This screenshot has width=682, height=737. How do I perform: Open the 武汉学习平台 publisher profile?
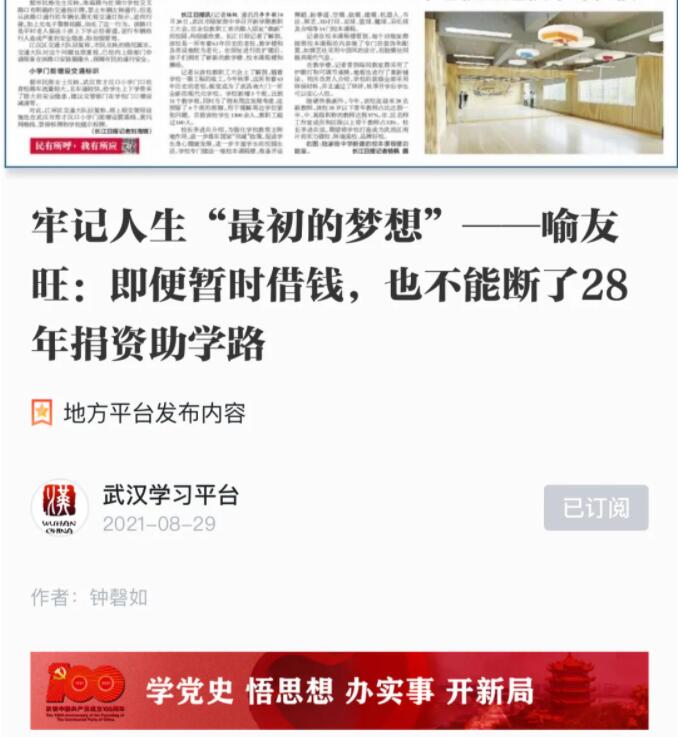coord(171,496)
